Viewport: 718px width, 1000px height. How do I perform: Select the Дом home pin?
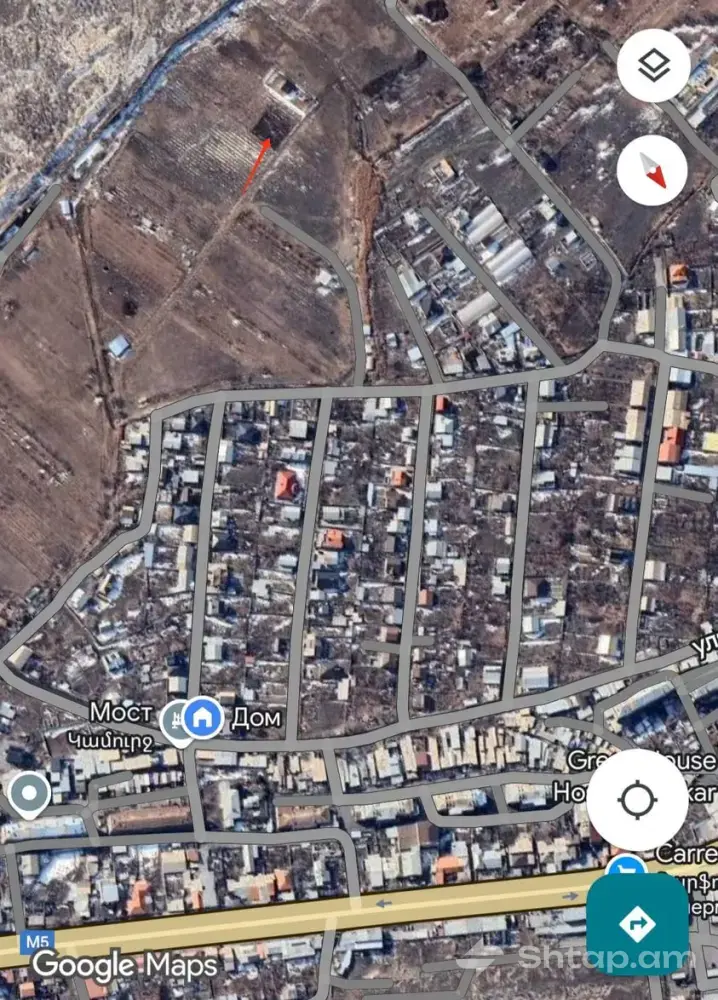204,716
